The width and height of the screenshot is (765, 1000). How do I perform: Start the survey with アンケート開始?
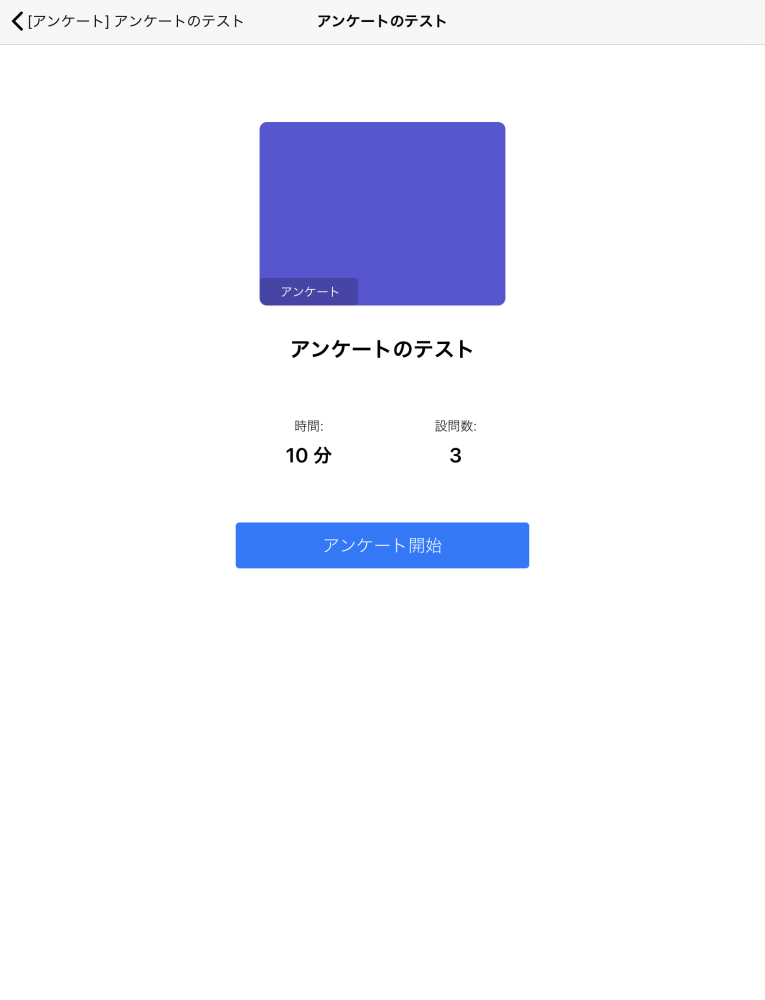382,545
